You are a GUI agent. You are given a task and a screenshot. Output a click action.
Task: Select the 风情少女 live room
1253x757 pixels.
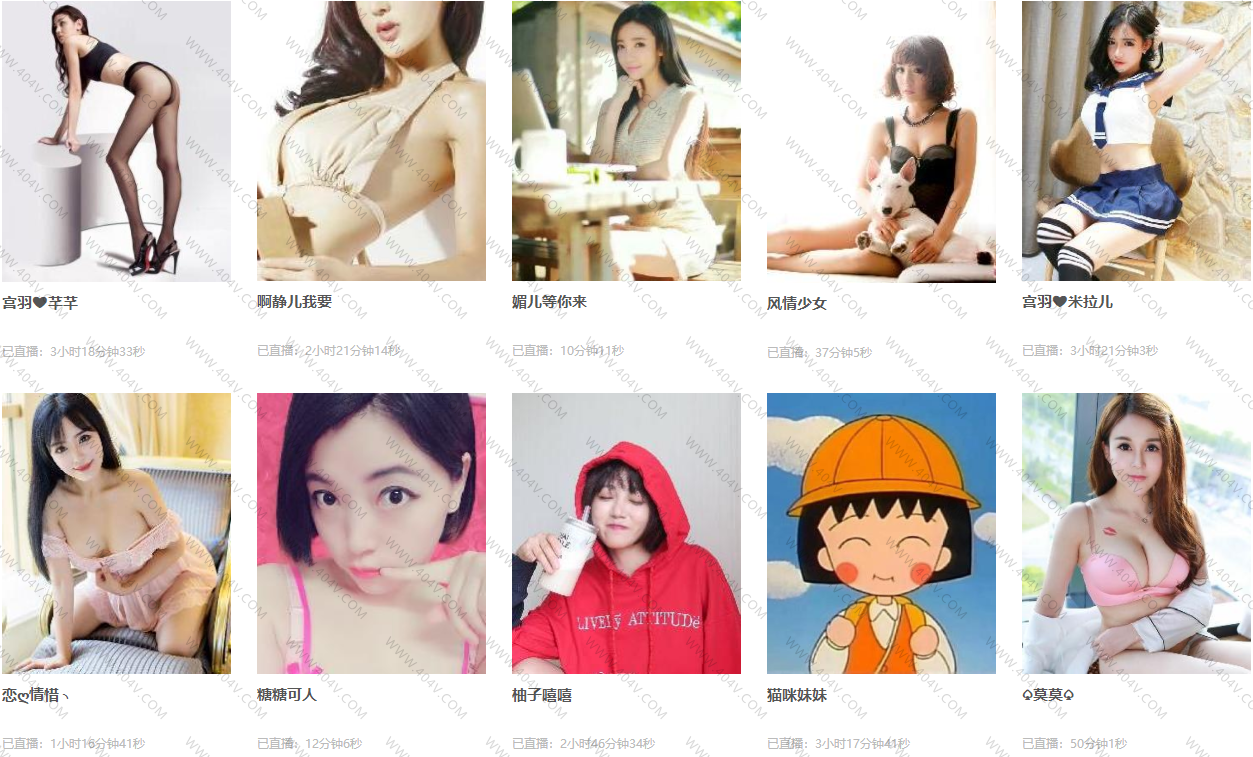point(881,141)
